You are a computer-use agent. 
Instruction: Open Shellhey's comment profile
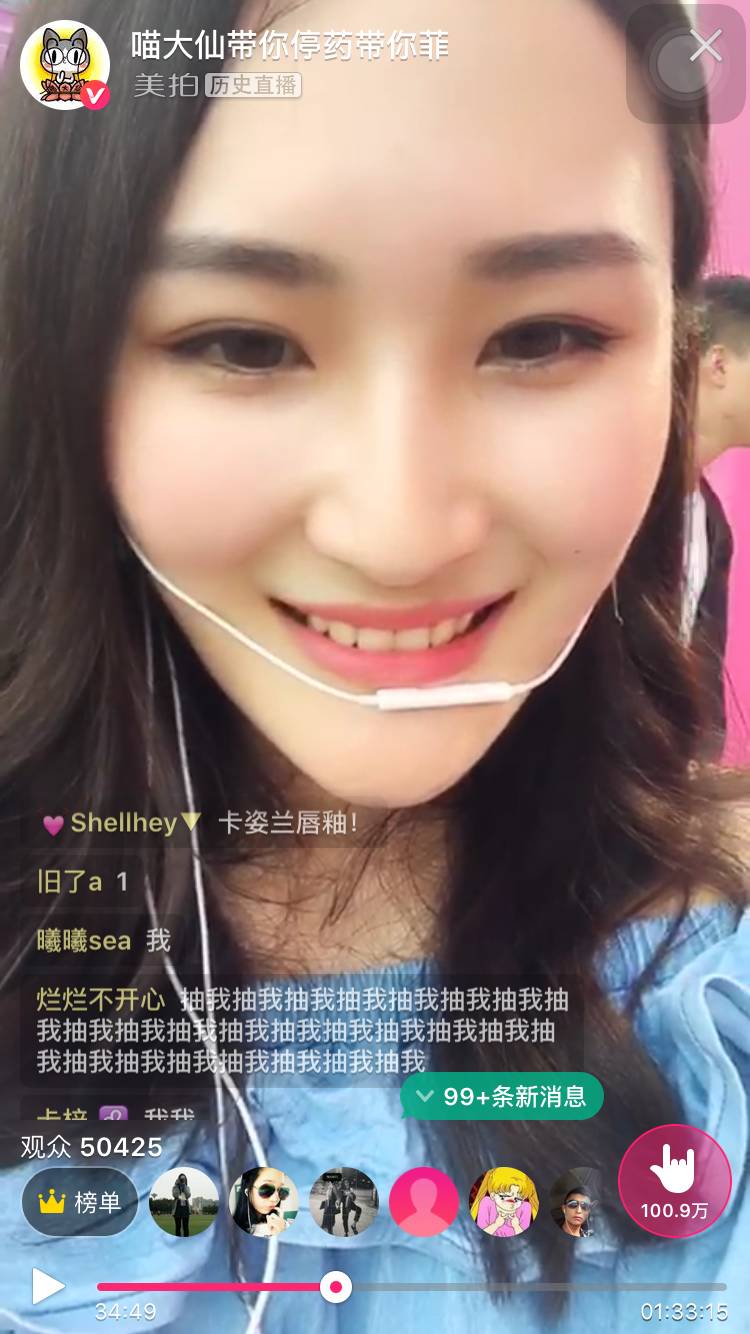pos(122,824)
